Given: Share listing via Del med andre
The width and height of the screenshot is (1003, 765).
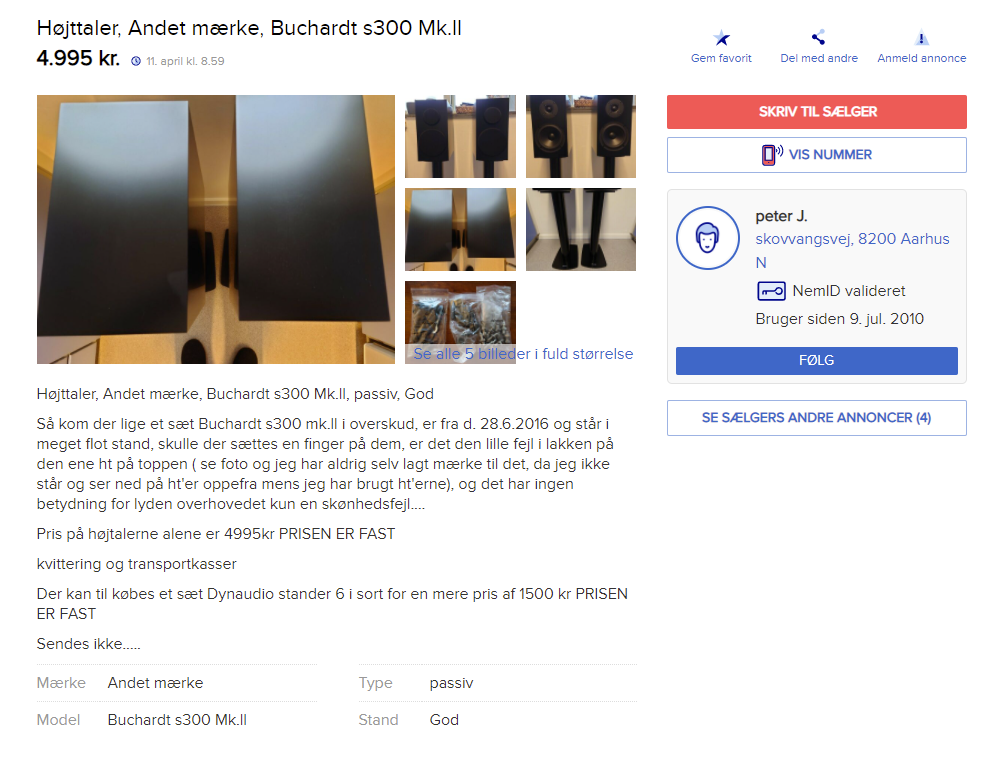Looking at the screenshot, I should (818, 47).
